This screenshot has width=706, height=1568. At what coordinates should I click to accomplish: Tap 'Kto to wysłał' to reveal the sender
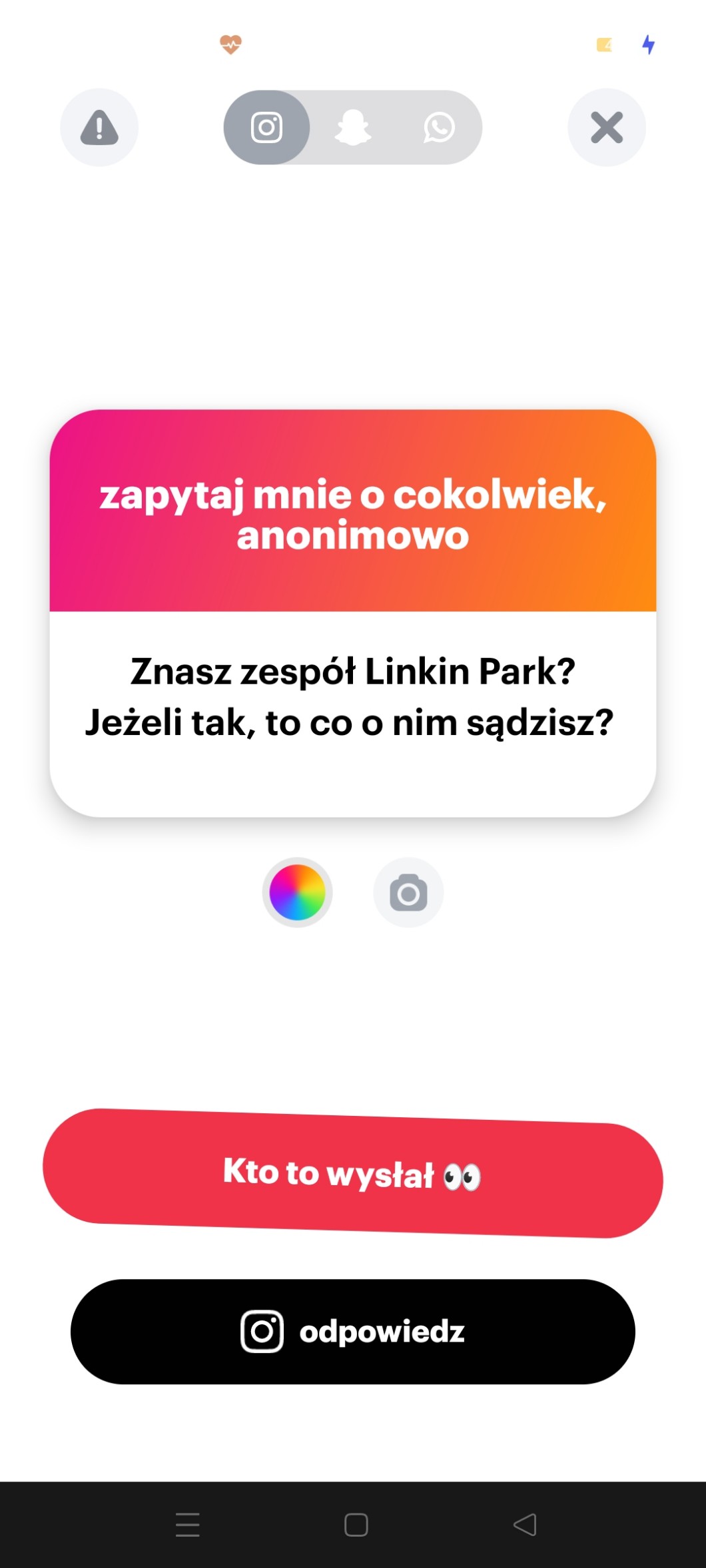[352, 1173]
